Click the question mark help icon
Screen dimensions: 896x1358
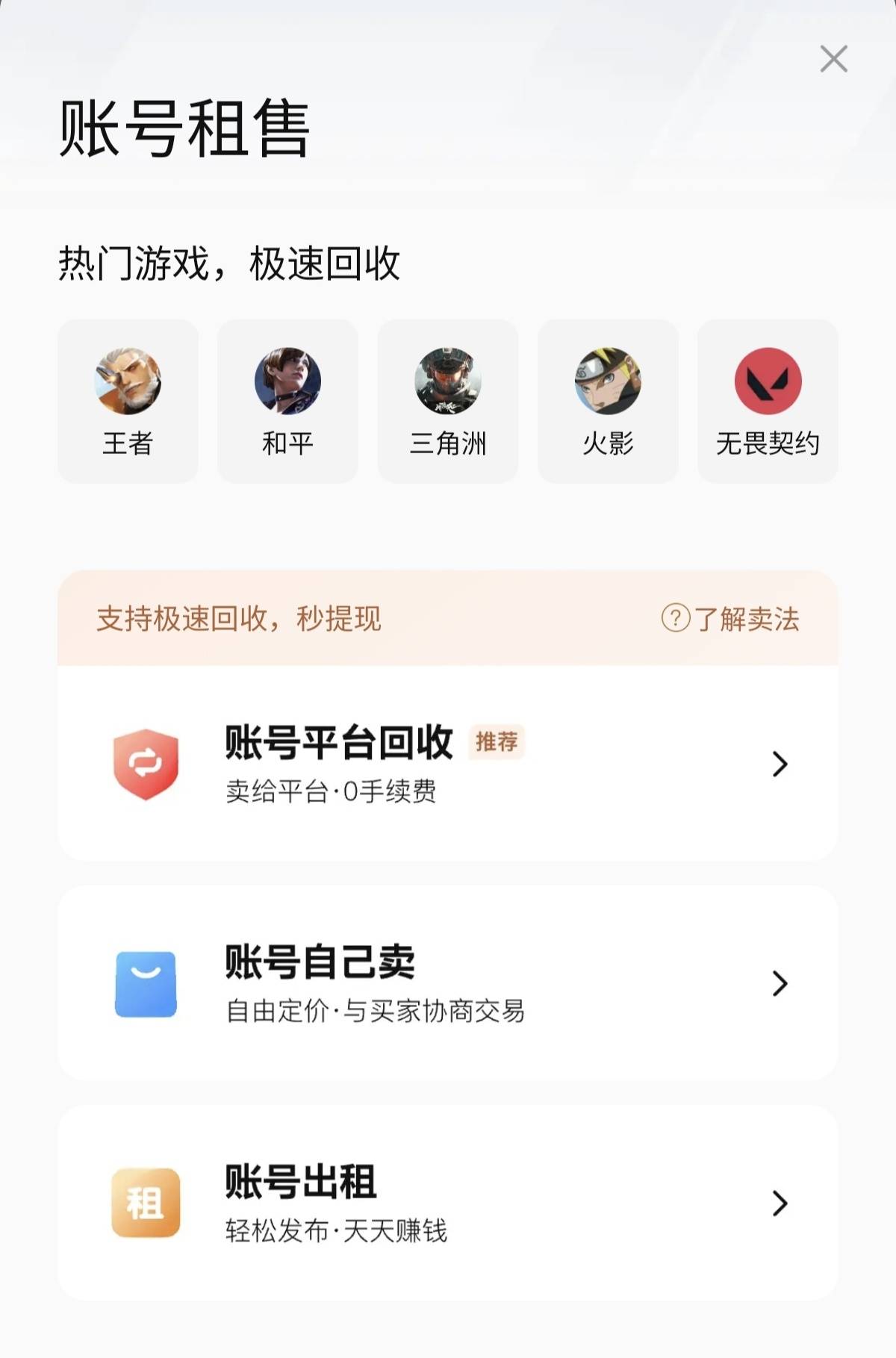(674, 619)
